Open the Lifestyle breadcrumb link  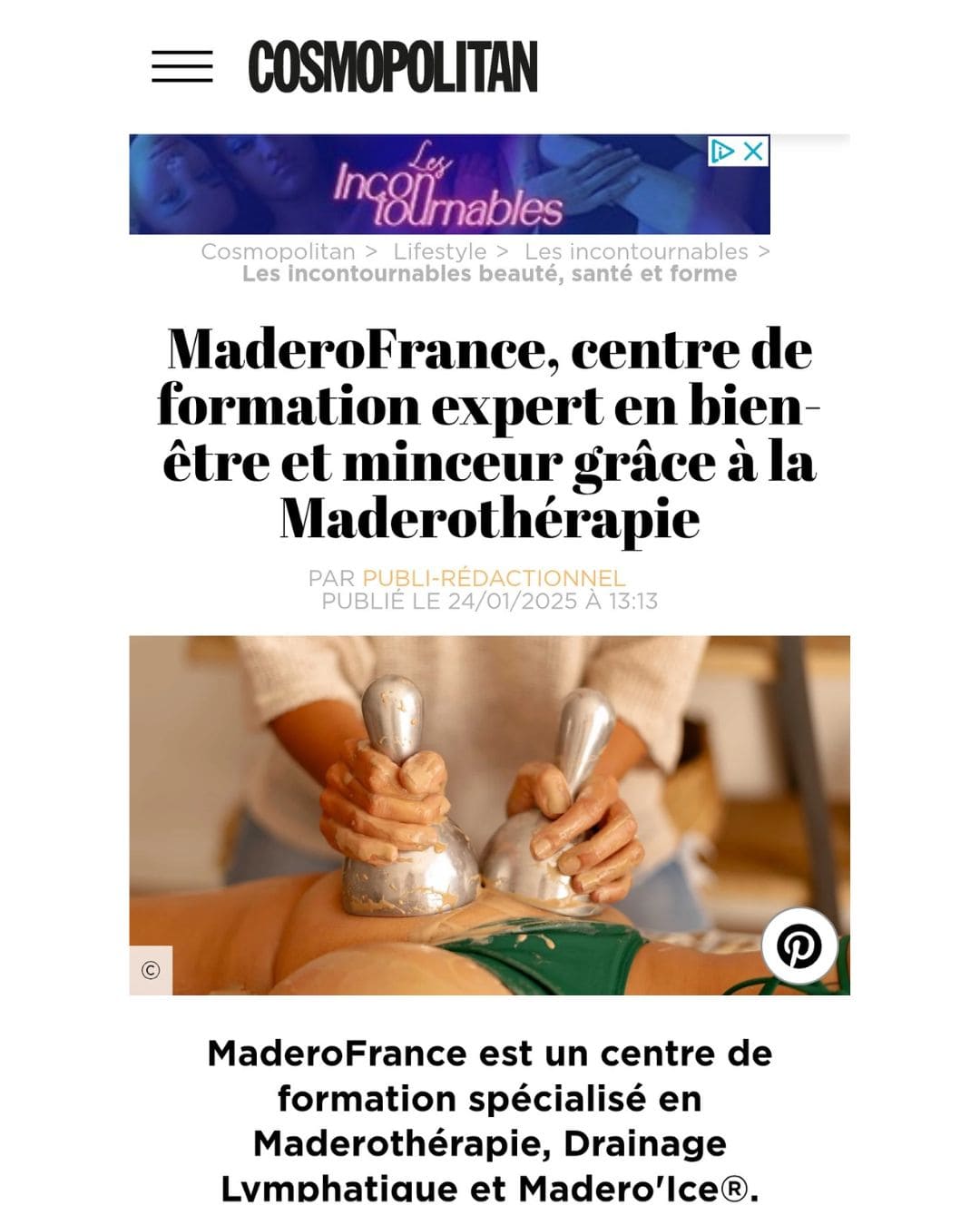click(x=439, y=251)
